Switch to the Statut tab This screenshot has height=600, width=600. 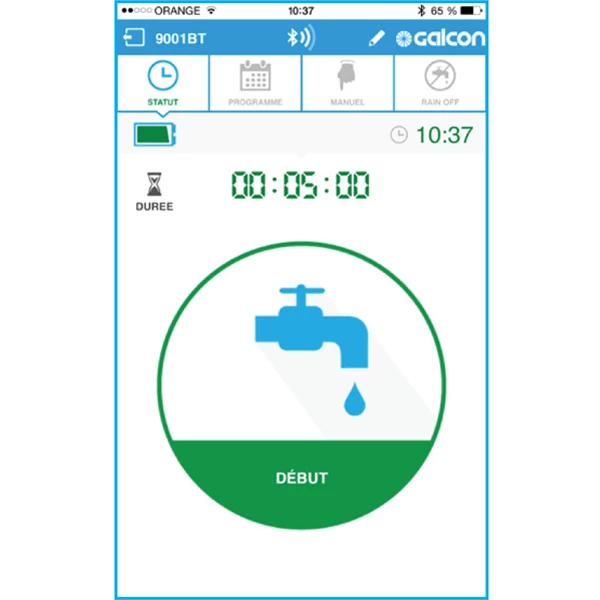[x=162, y=82]
